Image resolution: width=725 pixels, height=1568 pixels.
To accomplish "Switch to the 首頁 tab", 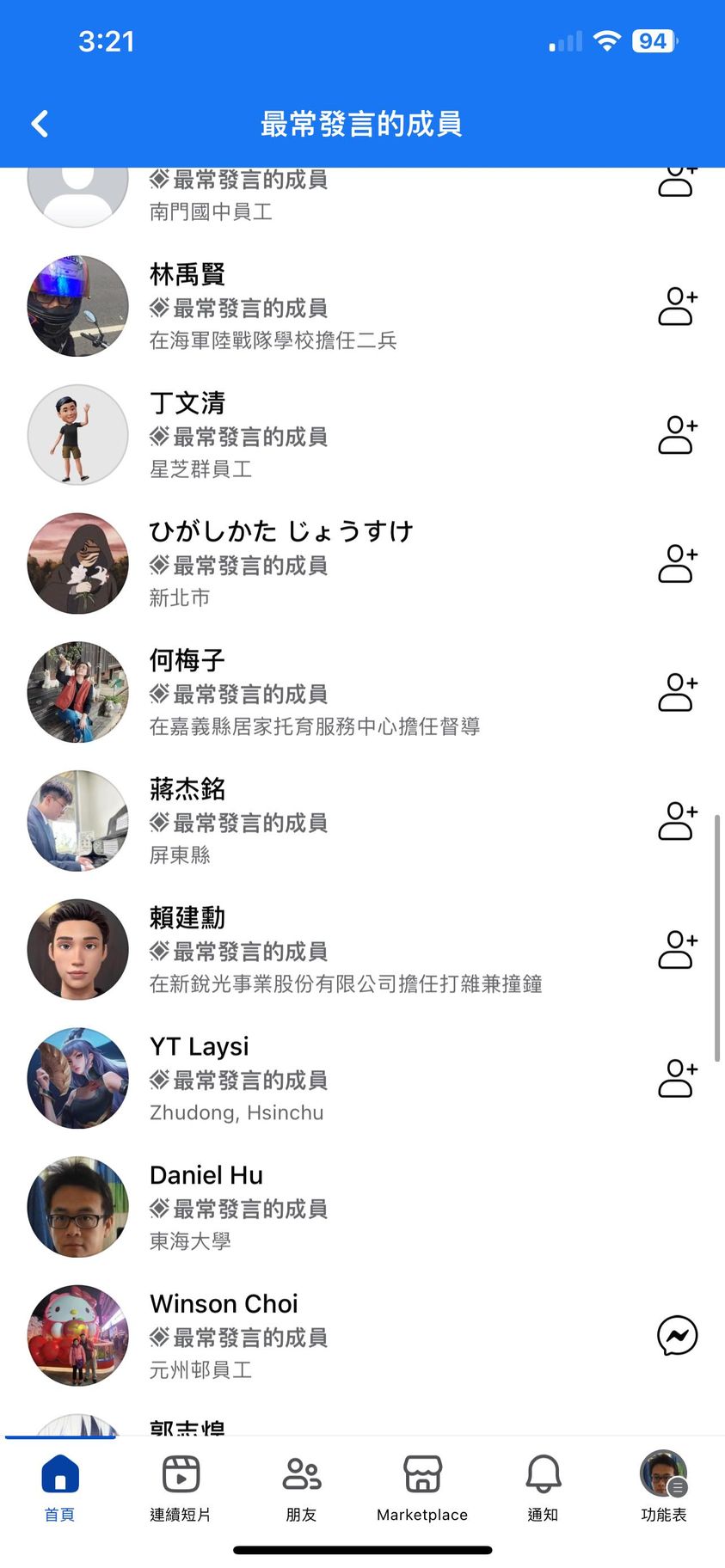I will [60, 1487].
